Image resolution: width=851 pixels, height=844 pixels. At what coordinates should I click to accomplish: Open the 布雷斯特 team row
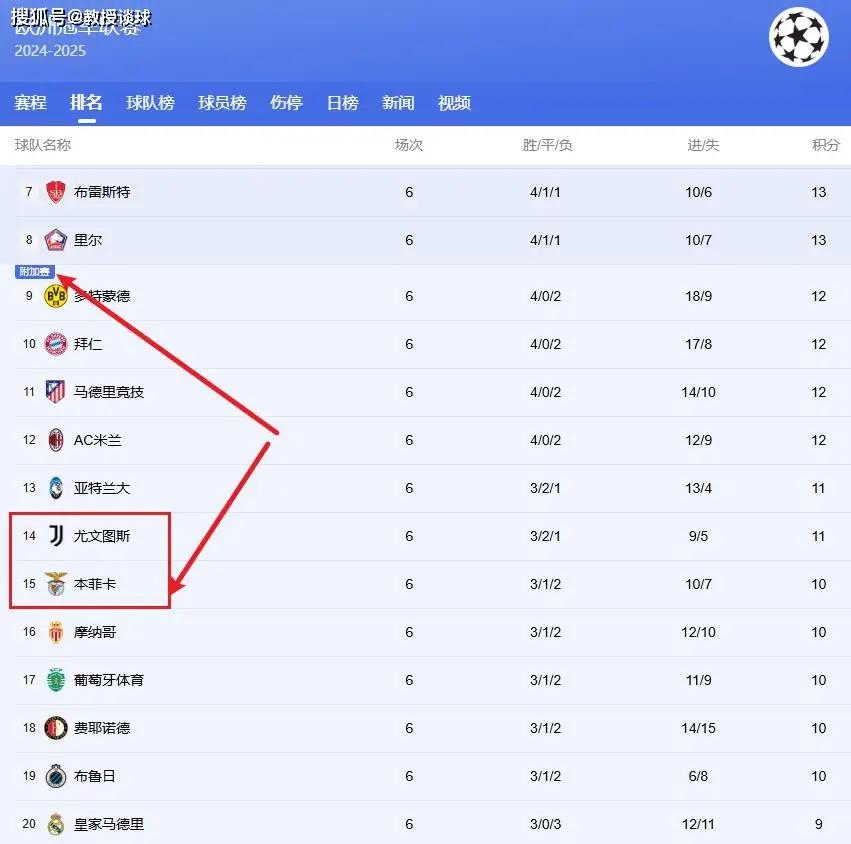point(101,192)
